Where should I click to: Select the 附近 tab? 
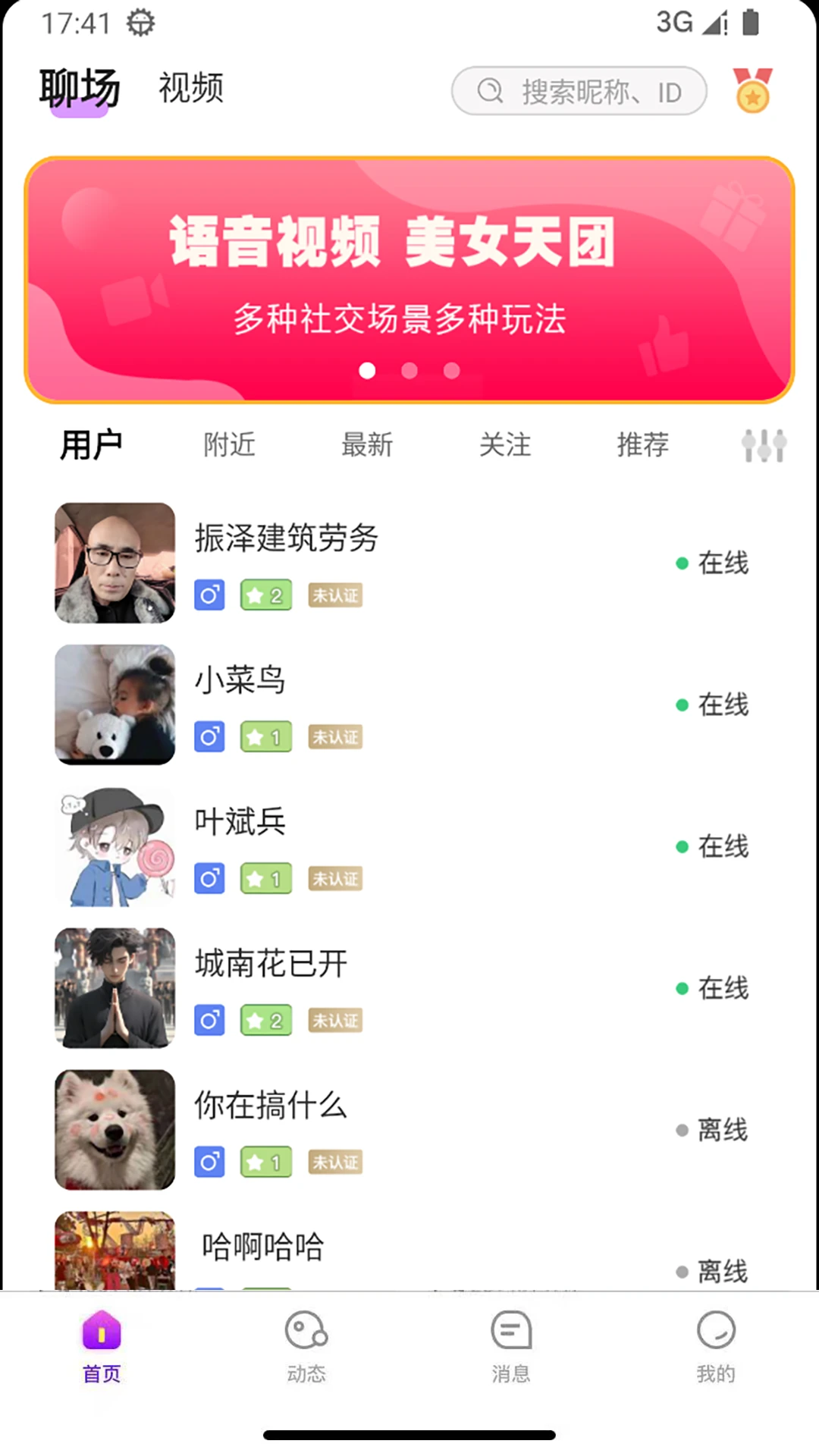pyautogui.click(x=230, y=444)
